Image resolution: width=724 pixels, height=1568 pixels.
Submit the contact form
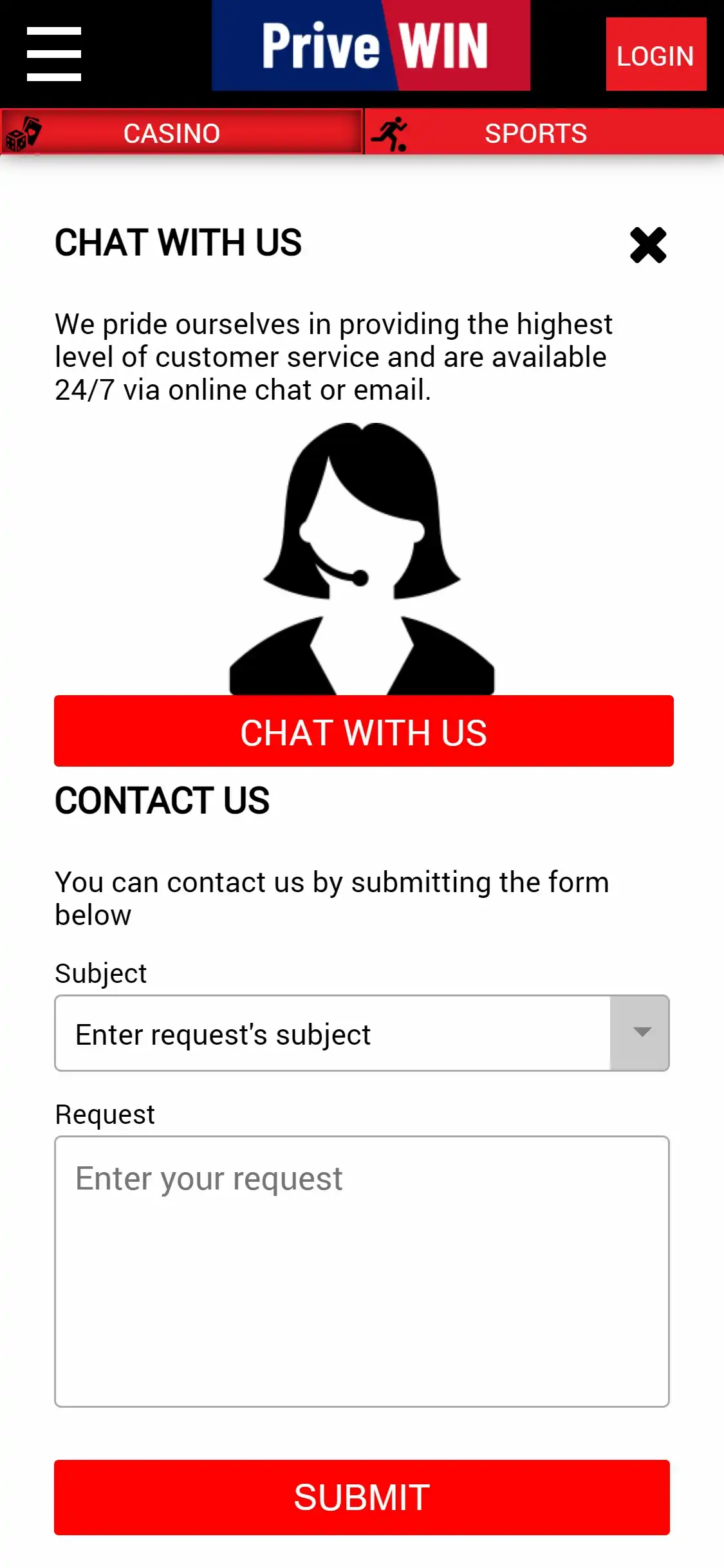(x=362, y=1497)
